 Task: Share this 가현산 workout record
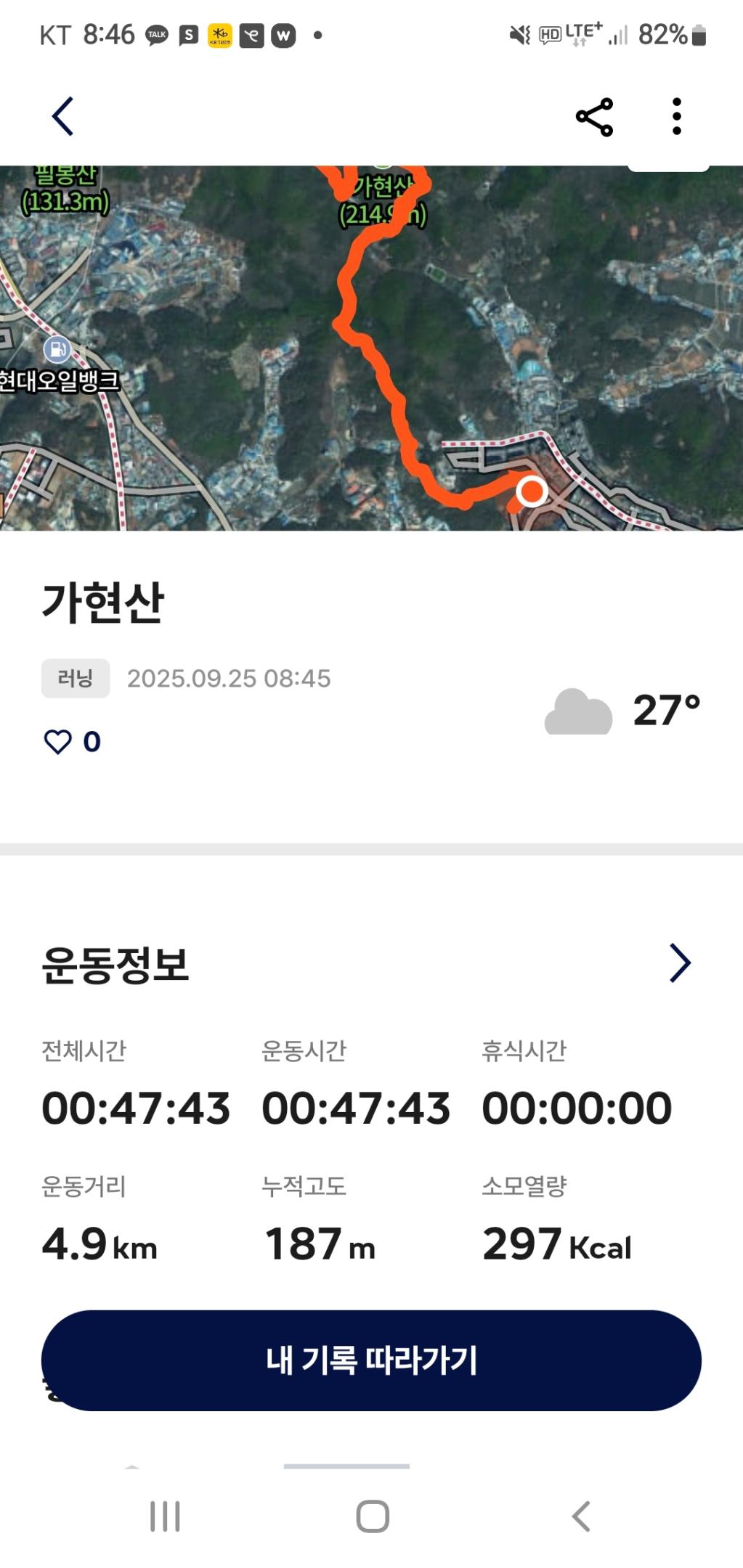[594, 117]
